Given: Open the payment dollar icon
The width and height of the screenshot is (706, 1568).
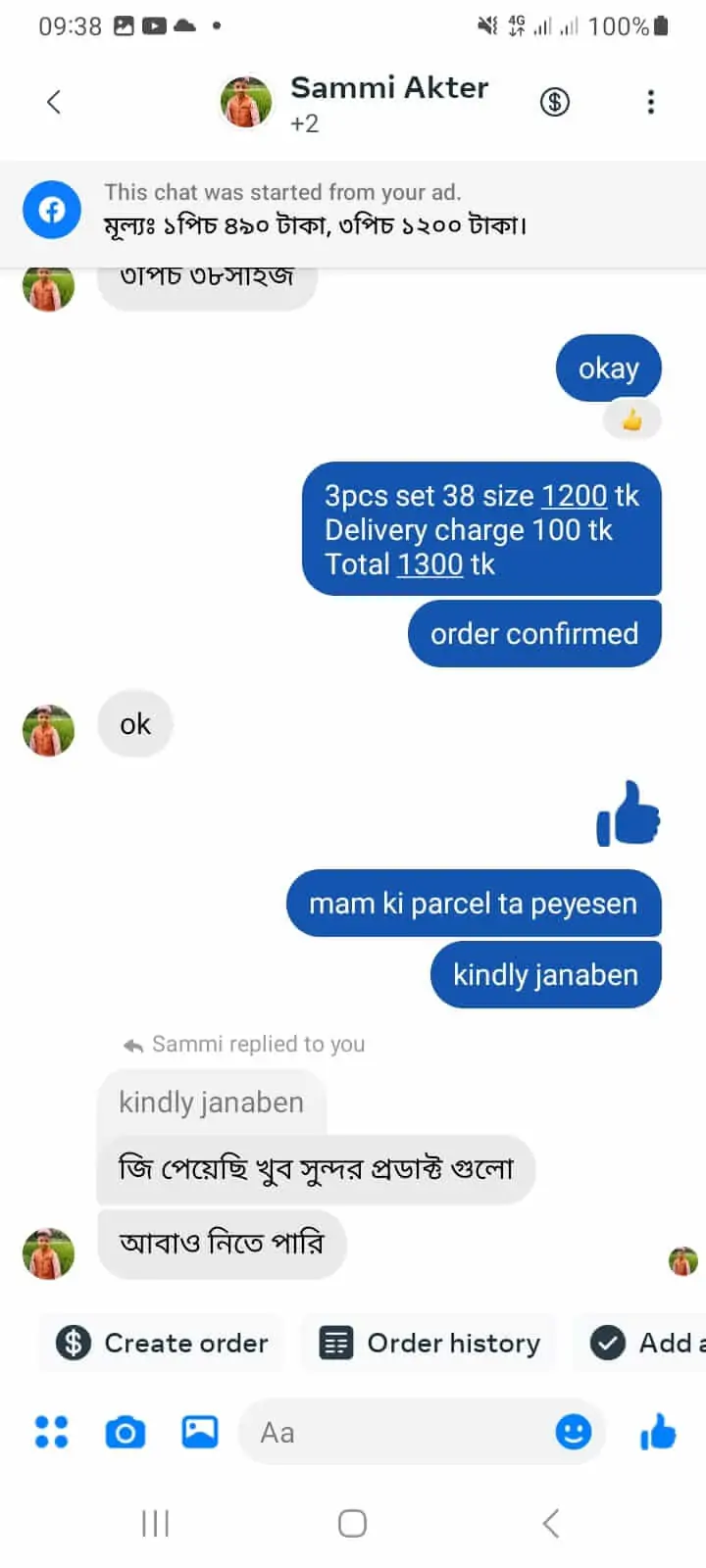Looking at the screenshot, I should tap(555, 102).
